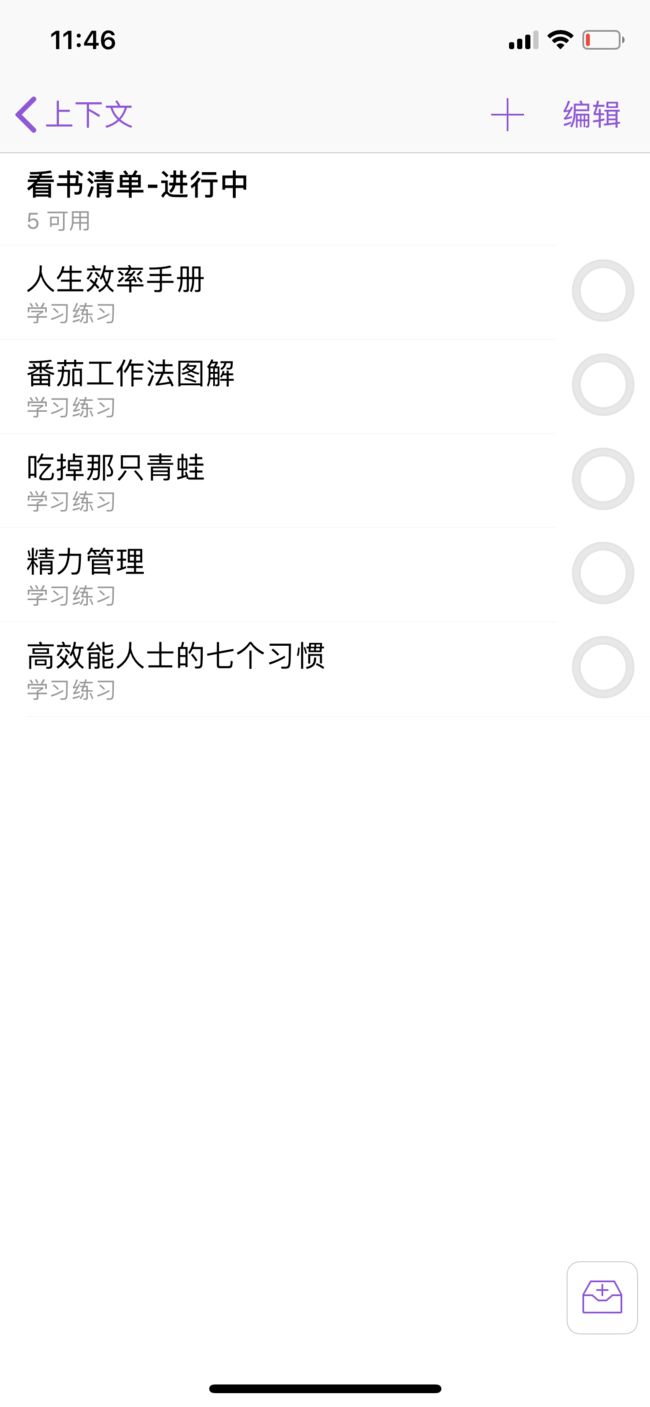Tap 编辑 to edit the list
This screenshot has height=1407, width=650.
click(x=591, y=115)
